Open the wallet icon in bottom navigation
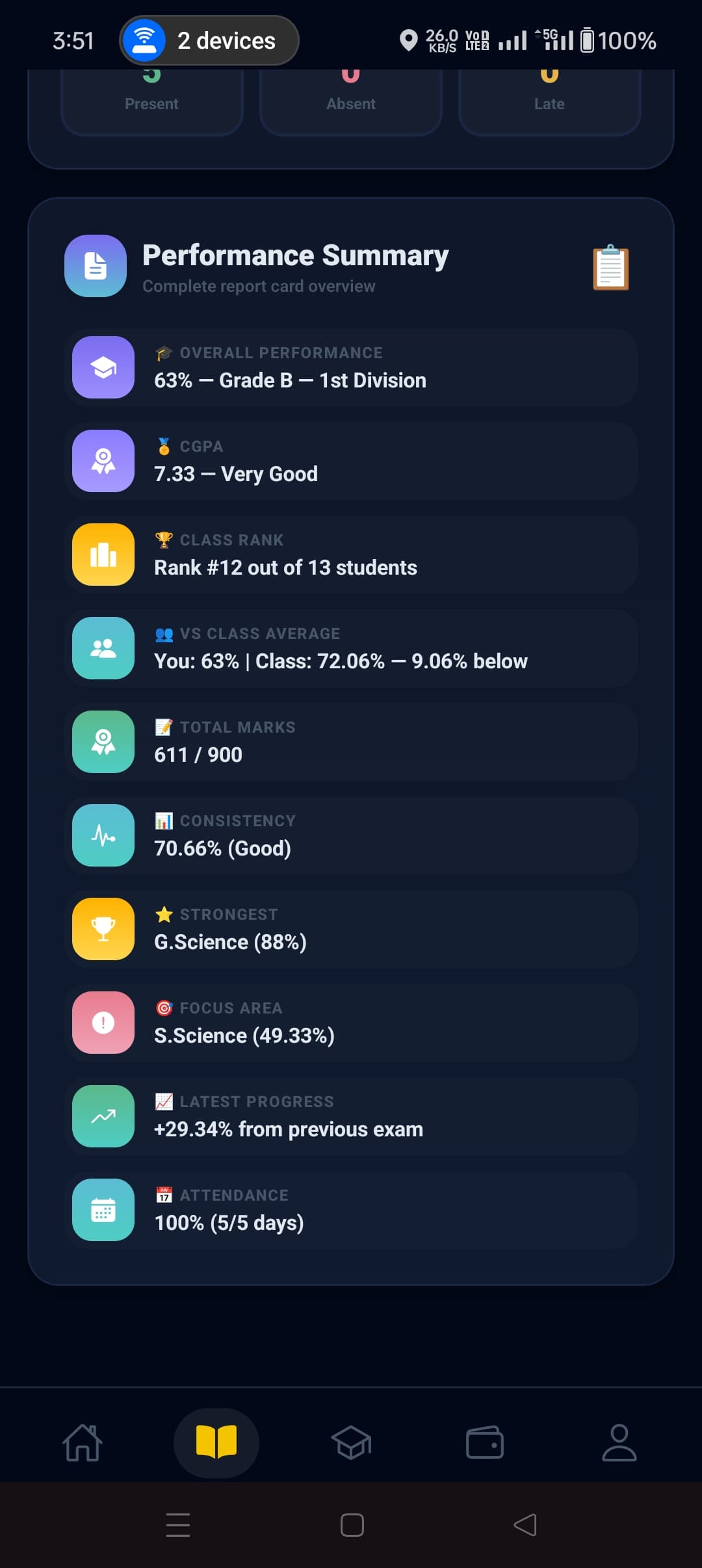The width and height of the screenshot is (702, 1568). pos(486,1443)
